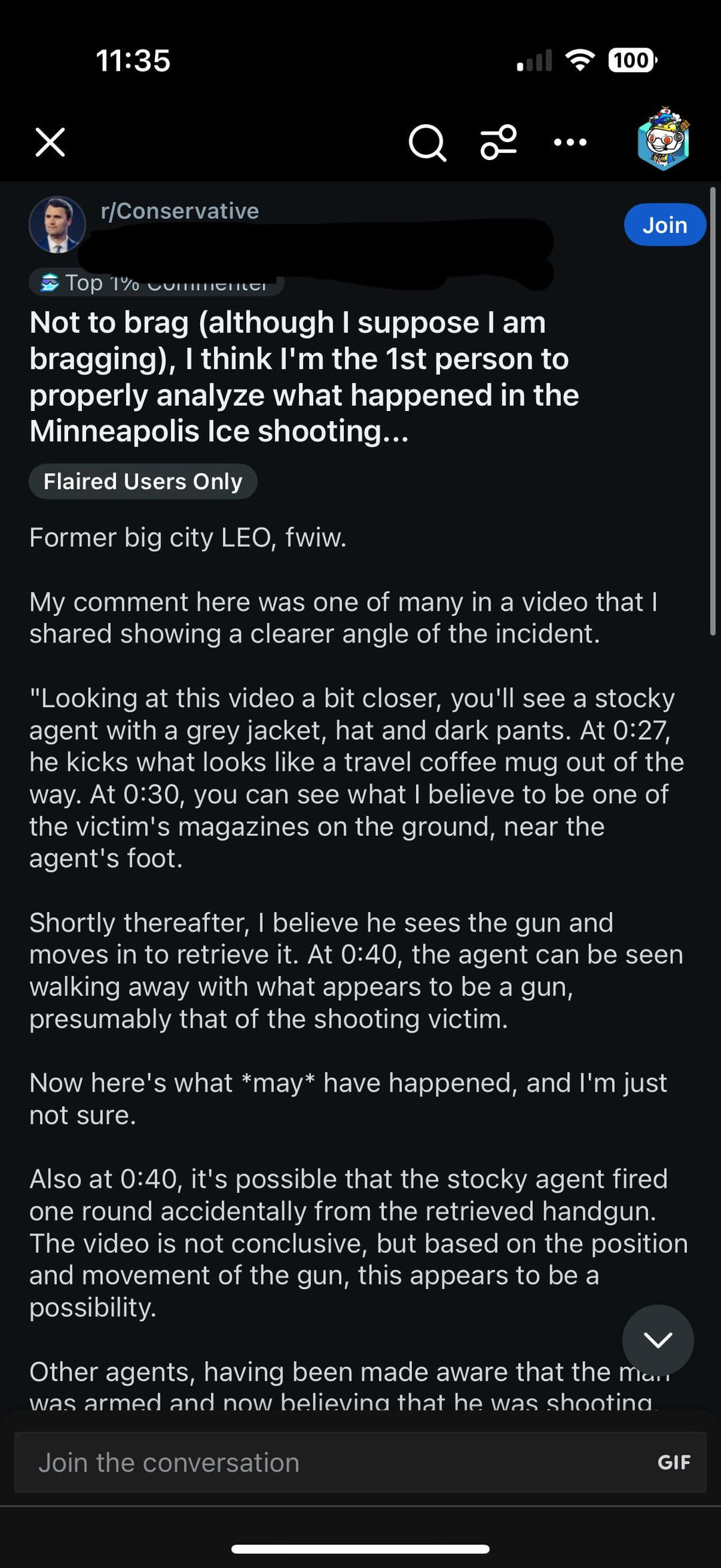Open the r/Conservative subreddit link

point(180,211)
